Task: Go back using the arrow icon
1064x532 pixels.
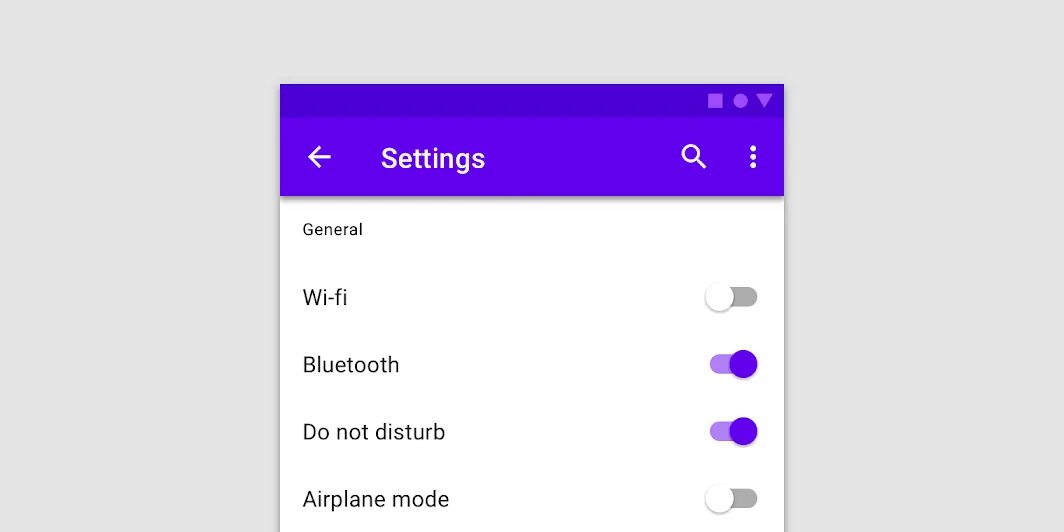Action: (x=319, y=157)
